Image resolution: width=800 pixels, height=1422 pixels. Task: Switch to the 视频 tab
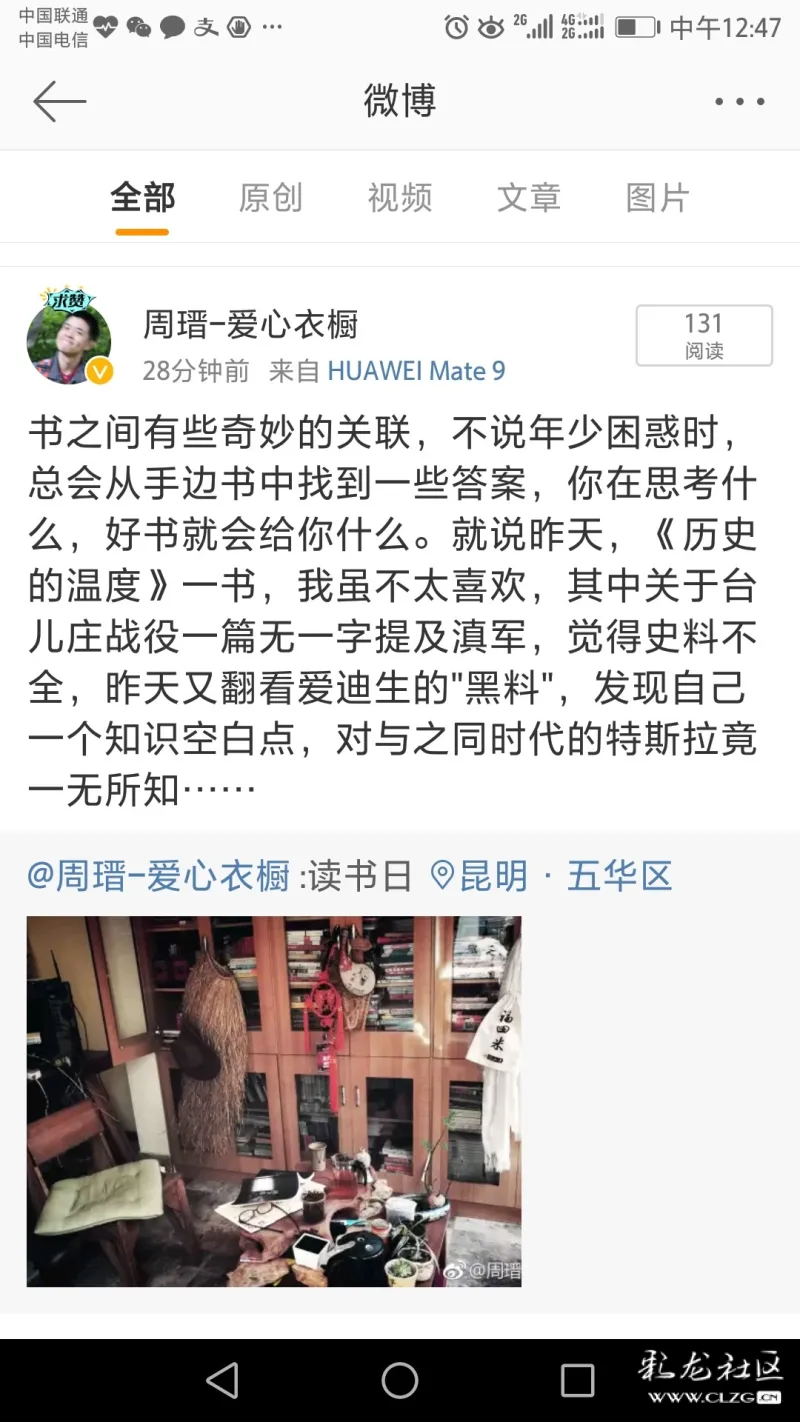tap(399, 198)
